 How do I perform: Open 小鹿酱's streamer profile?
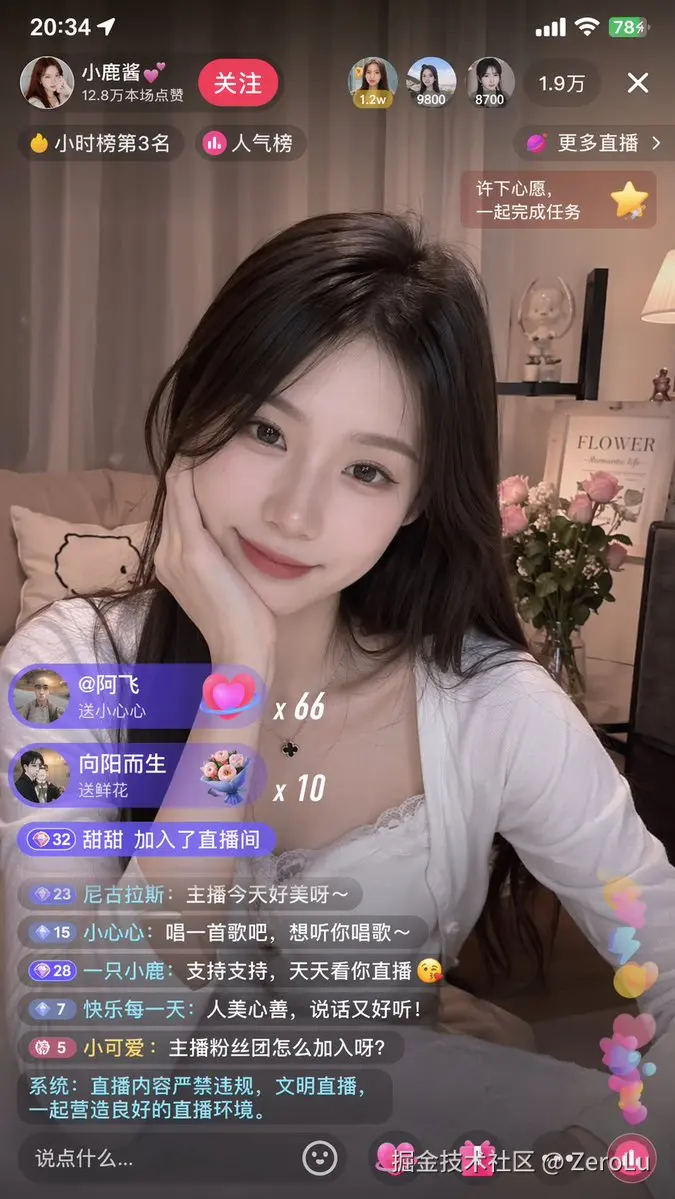46,82
